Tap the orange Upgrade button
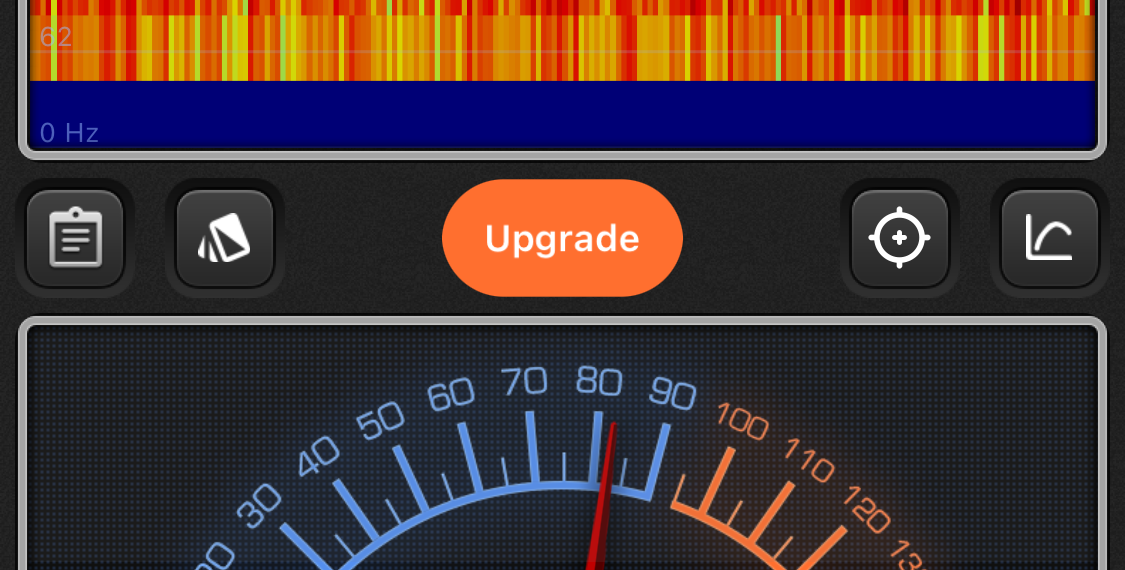This screenshot has width=1125, height=570. pyautogui.click(x=562, y=238)
